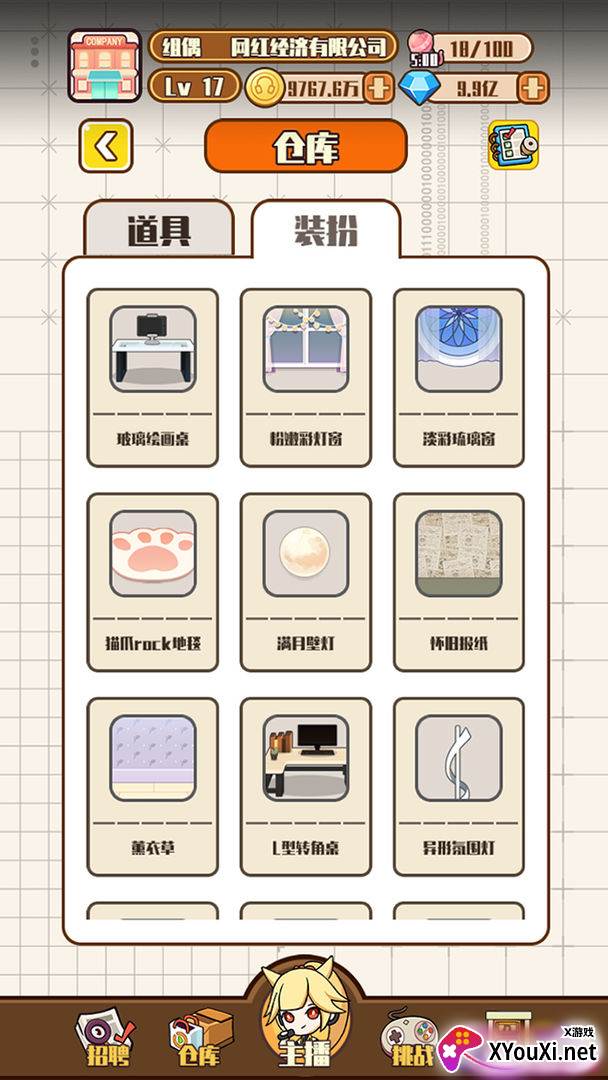Select the 粉嫩彩灯窗 decoration

(306, 377)
